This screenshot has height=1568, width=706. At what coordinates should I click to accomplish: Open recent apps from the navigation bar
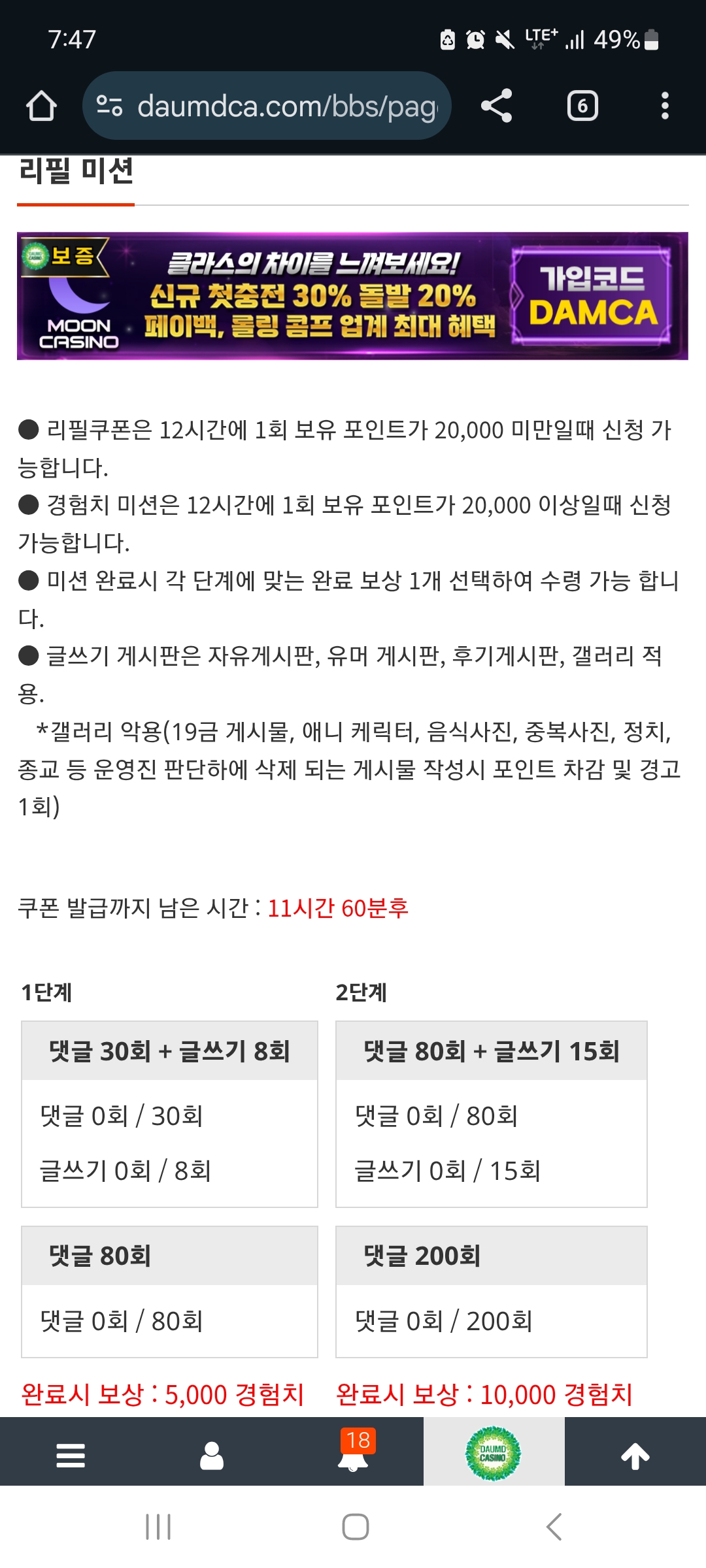(x=158, y=1527)
